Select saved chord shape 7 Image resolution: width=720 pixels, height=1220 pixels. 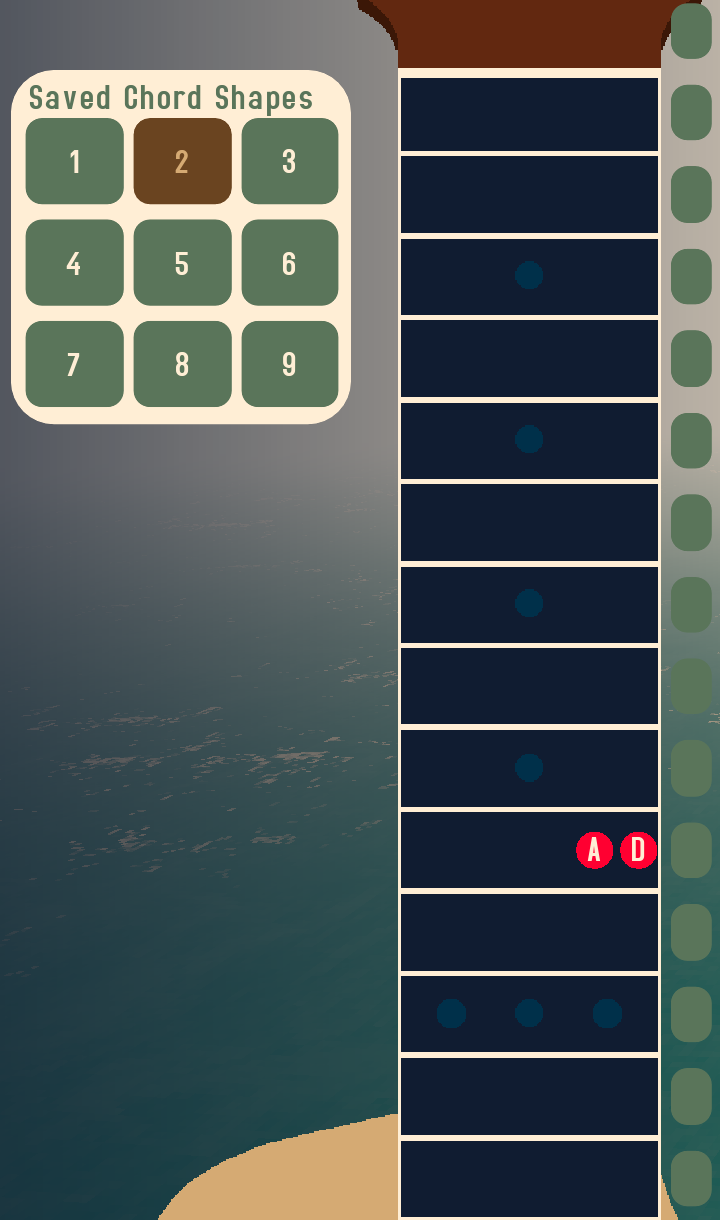click(75, 364)
